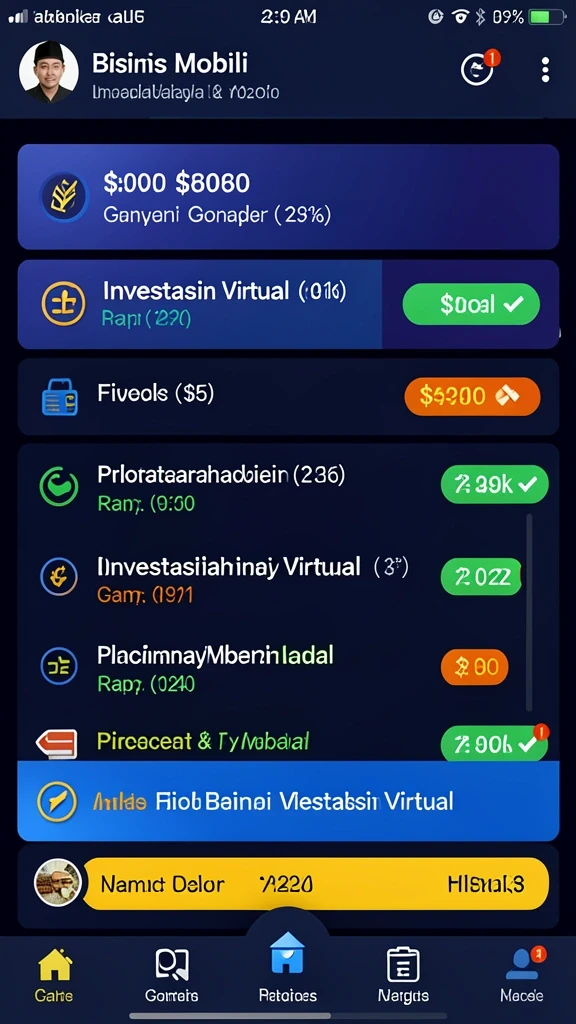Screen dimensions: 576x1024
Task: Tap the yellow Namid Delor bar
Action: click(315, 884)
